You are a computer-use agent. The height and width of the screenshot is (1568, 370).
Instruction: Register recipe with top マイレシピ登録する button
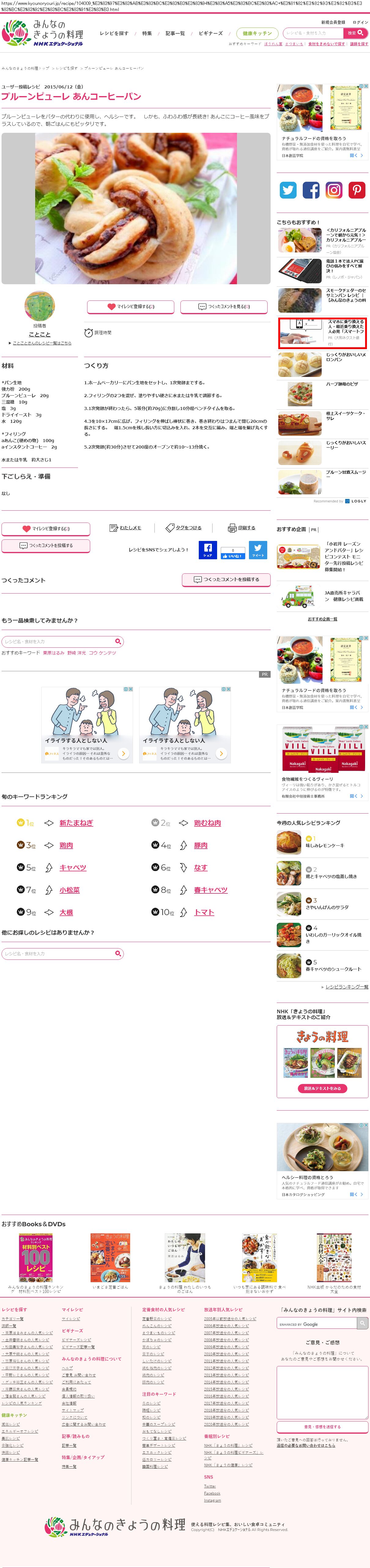point(130,307)
